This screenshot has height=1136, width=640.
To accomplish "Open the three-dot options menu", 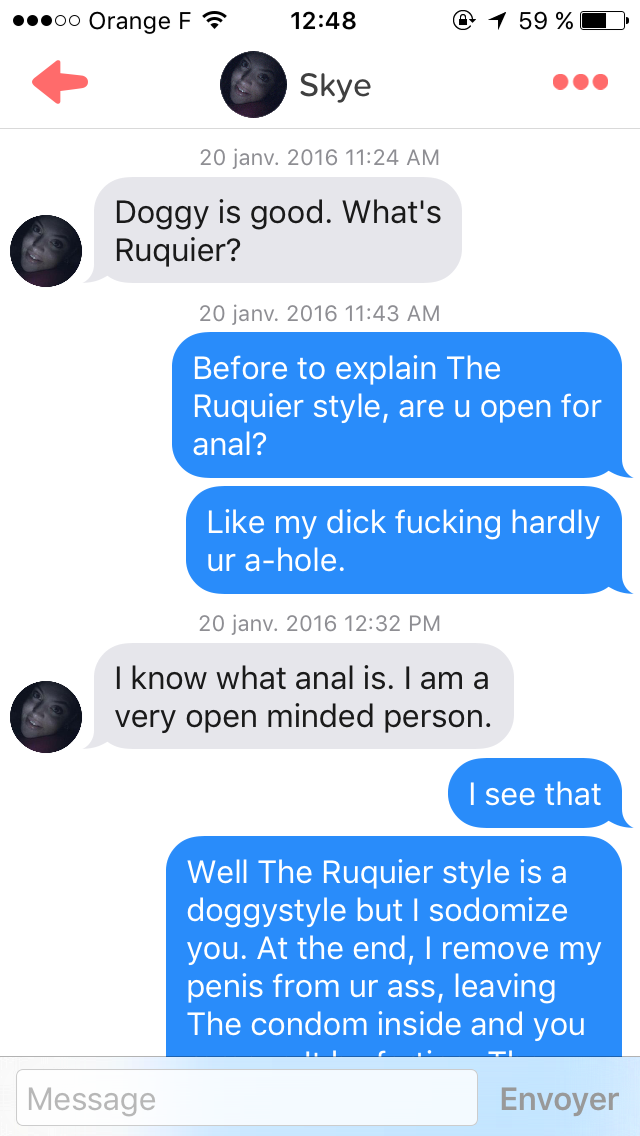I will pos(580,82).
